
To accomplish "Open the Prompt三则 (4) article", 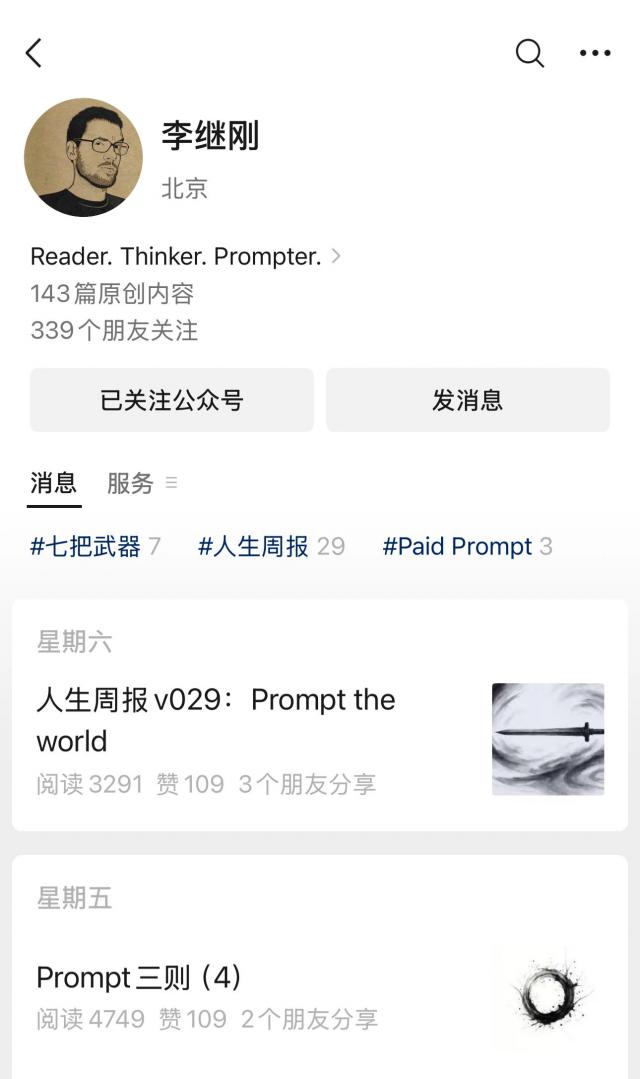I will click(x=139, y=977).
